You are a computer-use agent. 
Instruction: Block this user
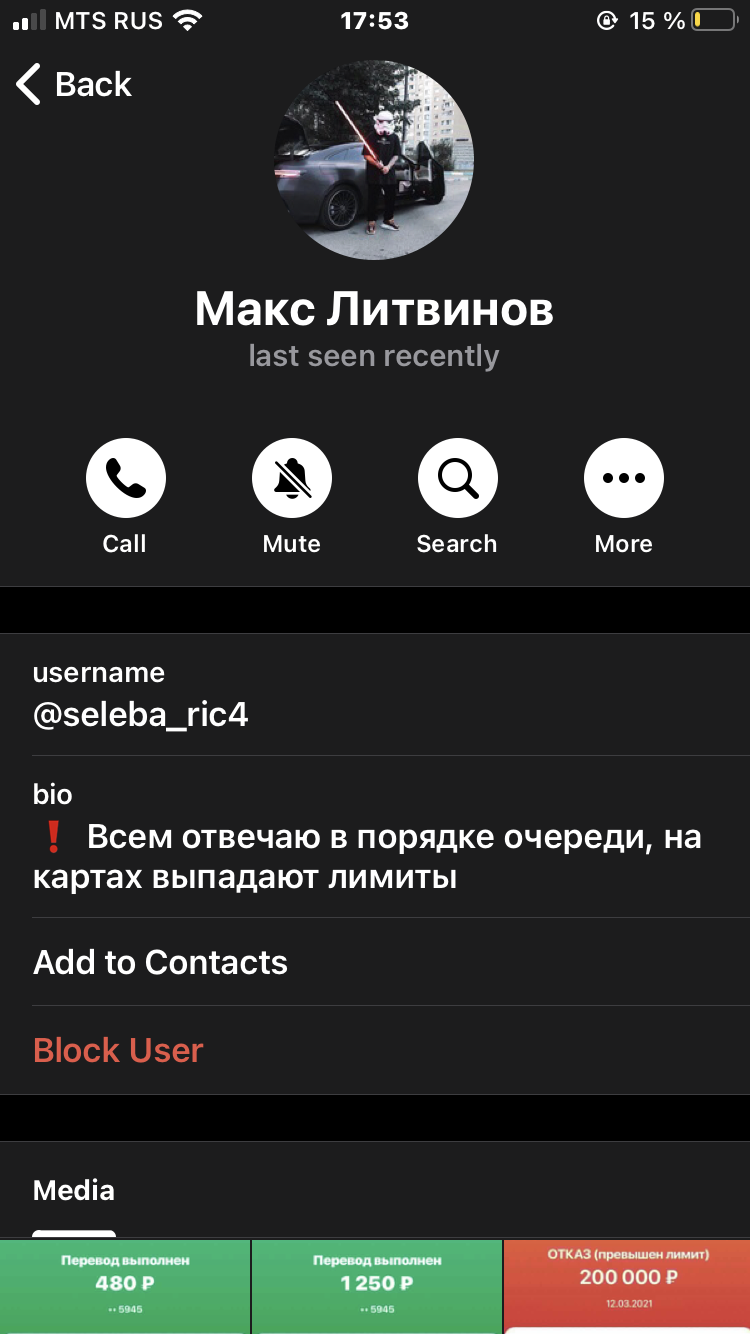pos(375,1050)
